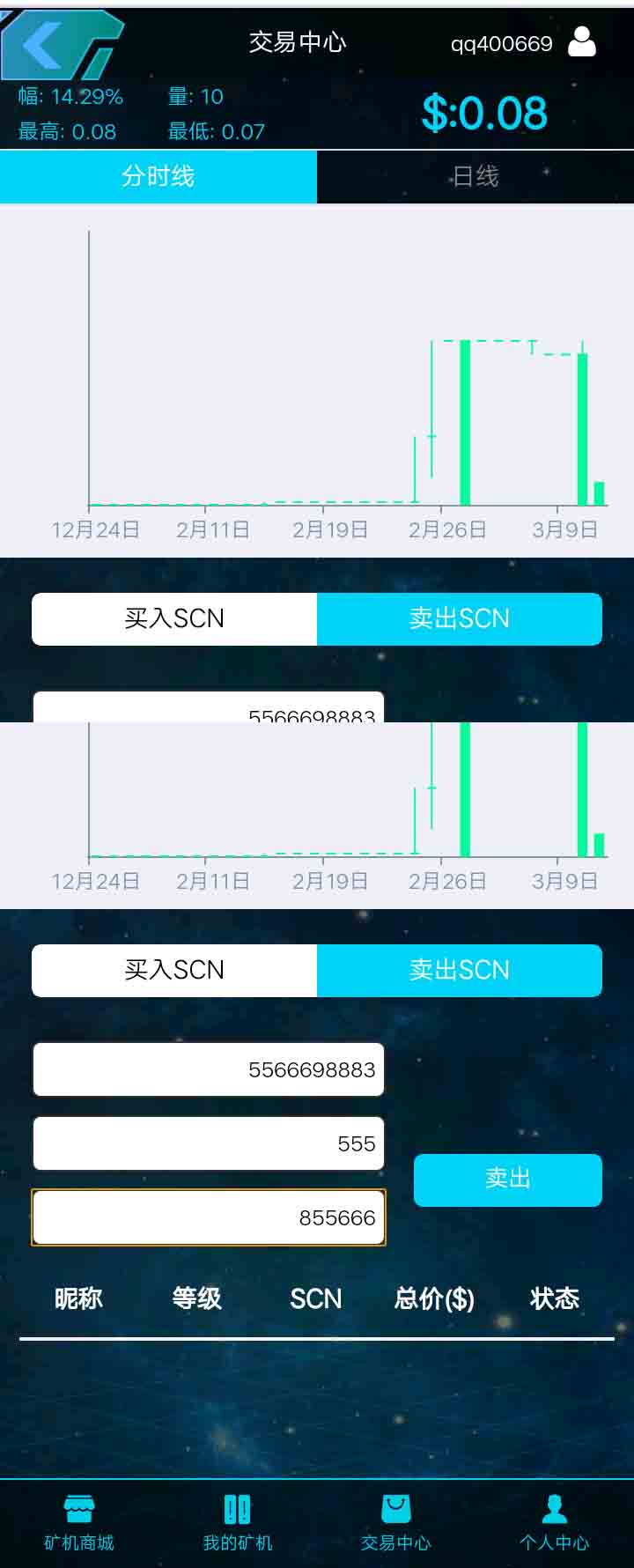Open the qq400669 user profile icon
The image size is (634, 1568).
coord(581,41)
